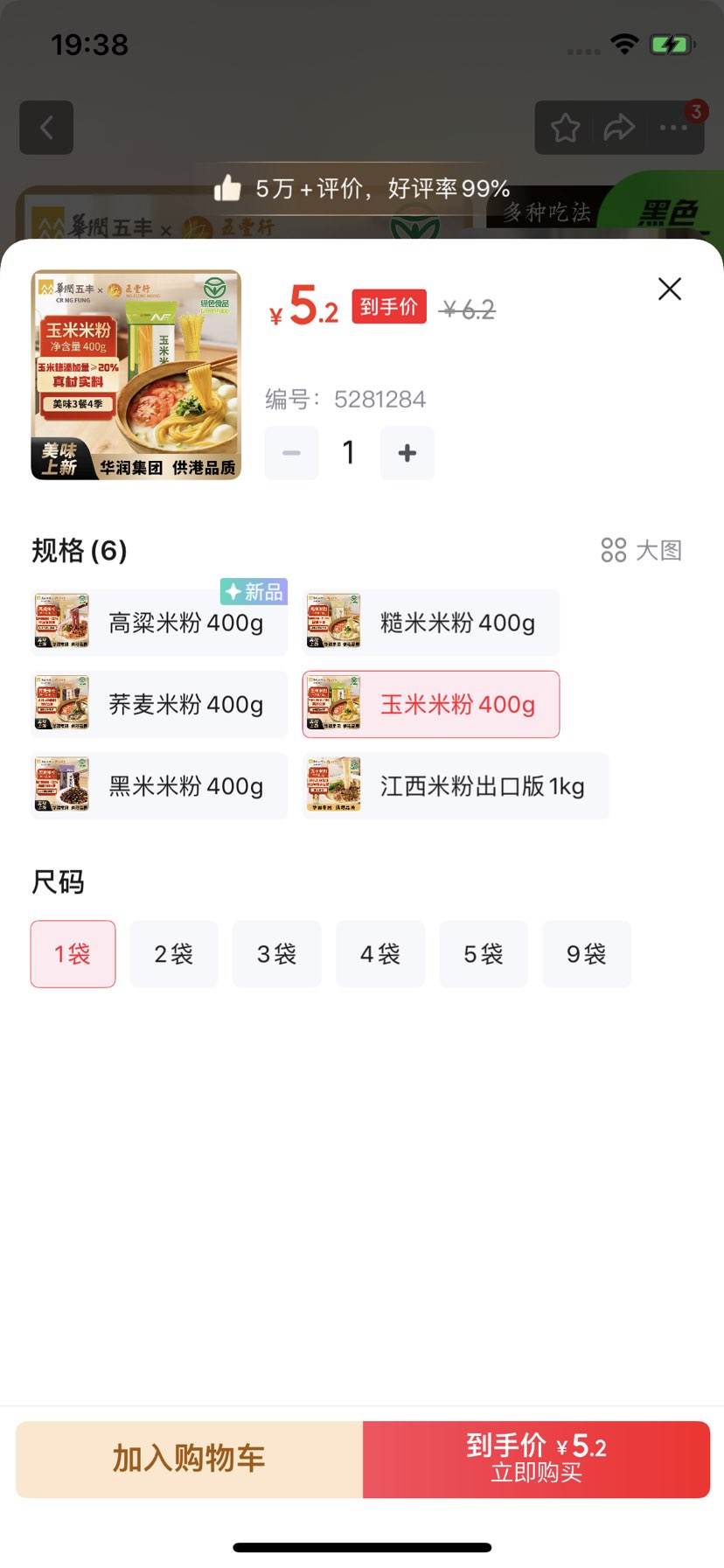Select the 高粱米粉 400g new product

[158, 622]
